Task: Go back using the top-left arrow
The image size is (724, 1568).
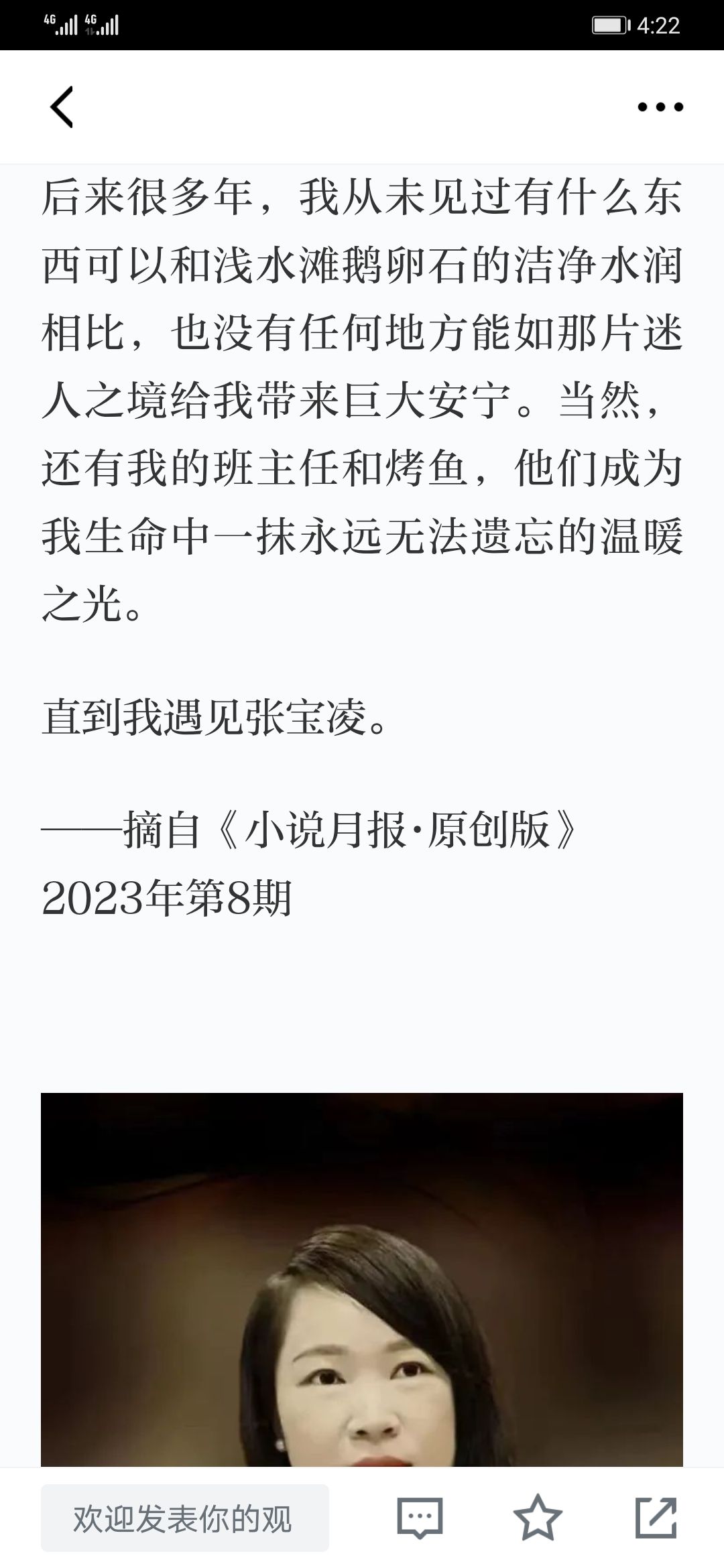Action: coord(62,107)
